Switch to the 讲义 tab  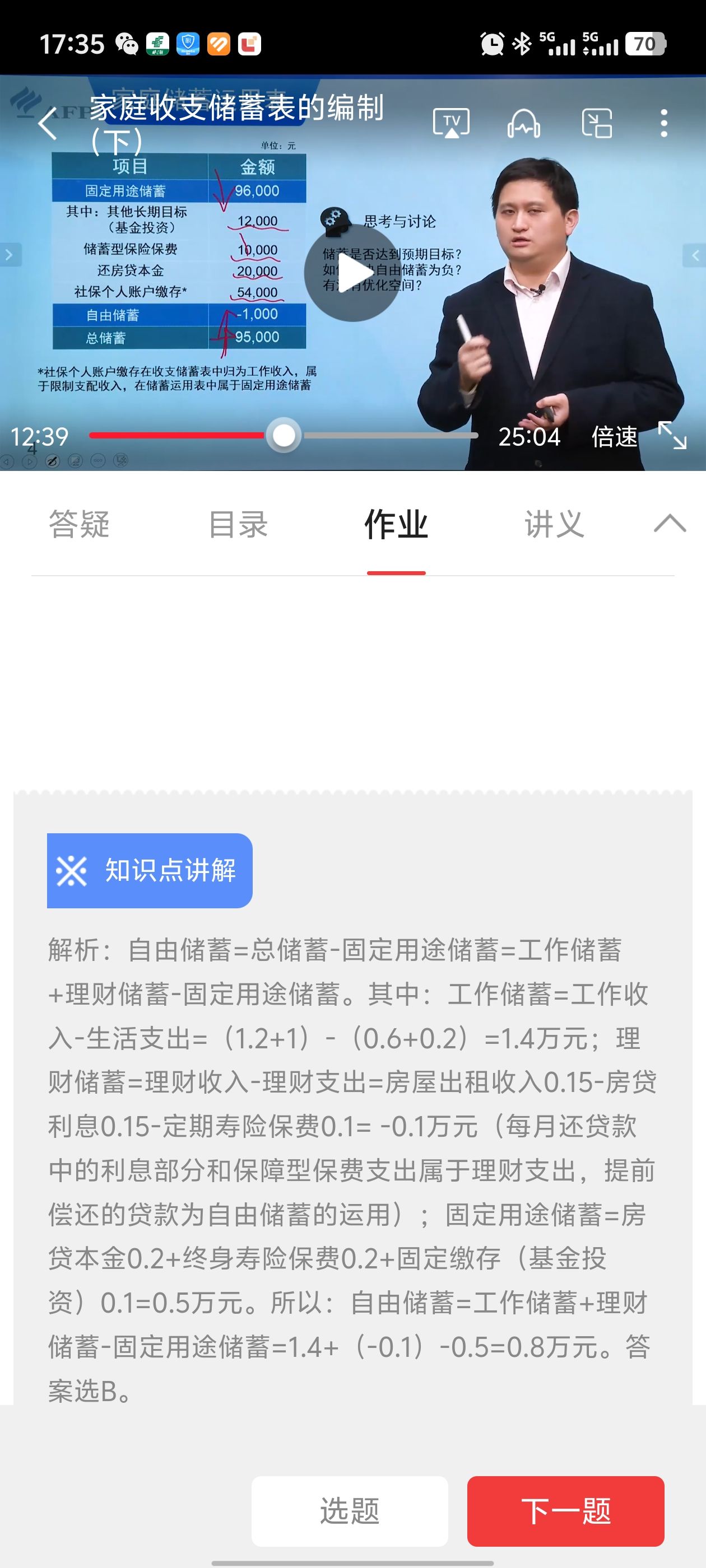[554, 524]
